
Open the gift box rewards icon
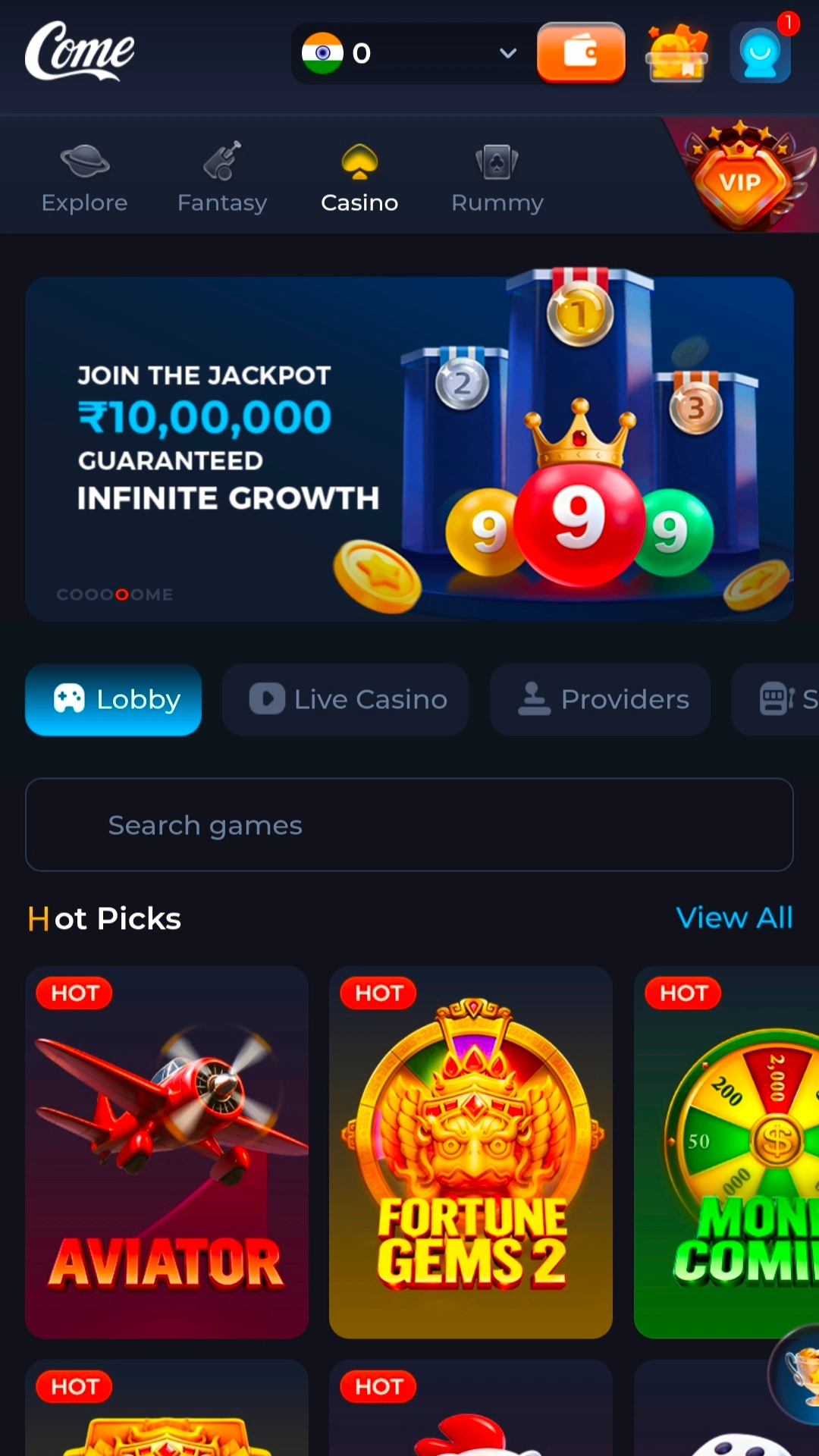(677, 52)
